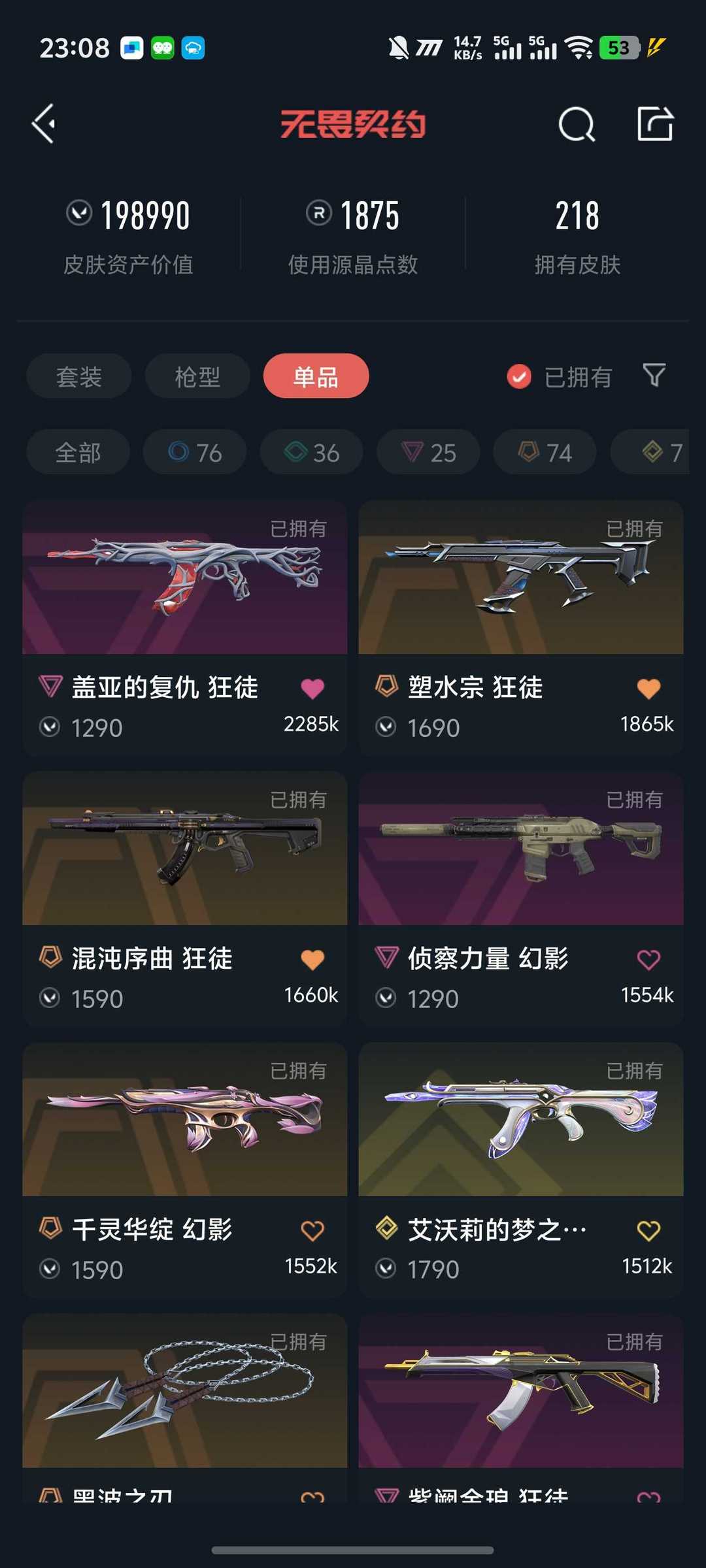
Task: Go back using the top-left arrow
Action: coord(44,123)
